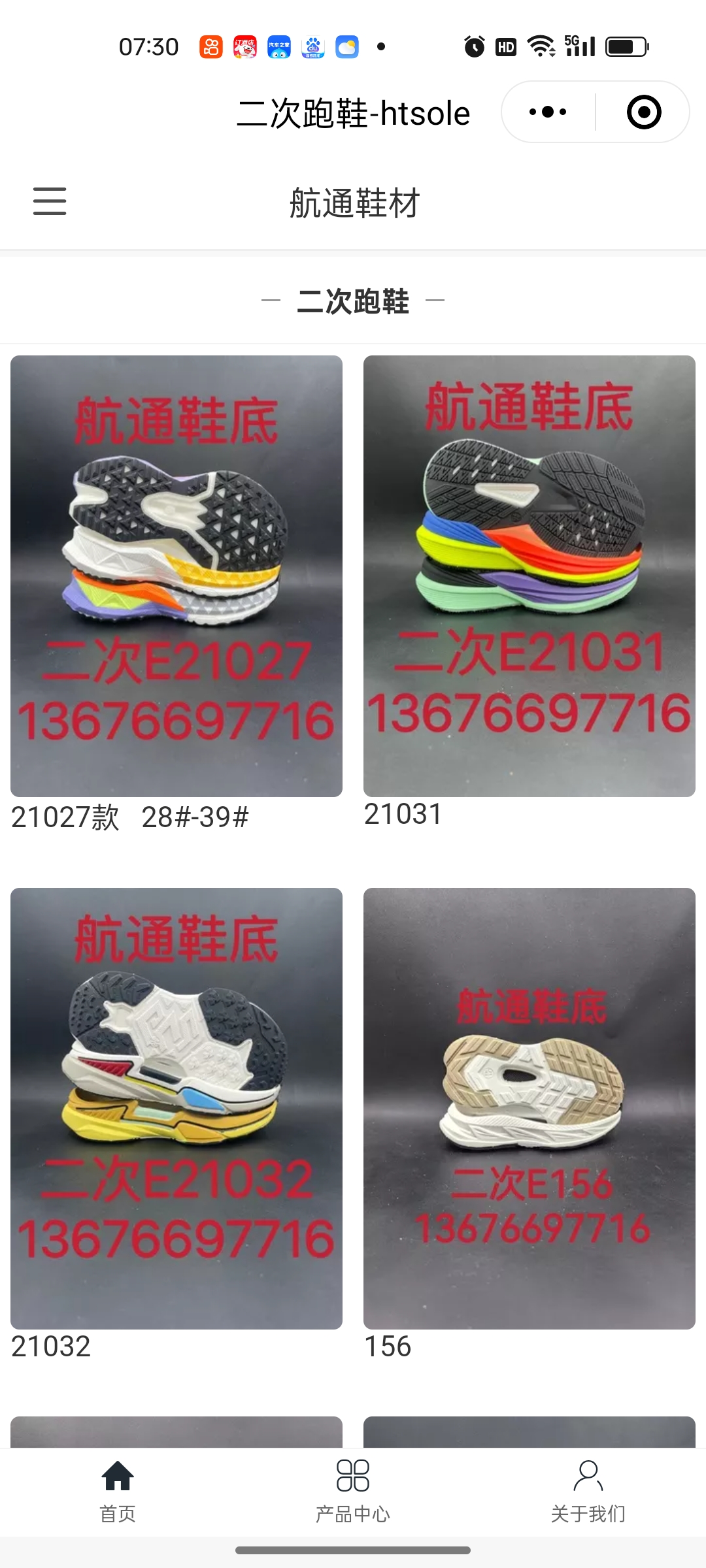Close the mini program with the circle button
The width and height of the screenshot is (706, 1568).
643,112
